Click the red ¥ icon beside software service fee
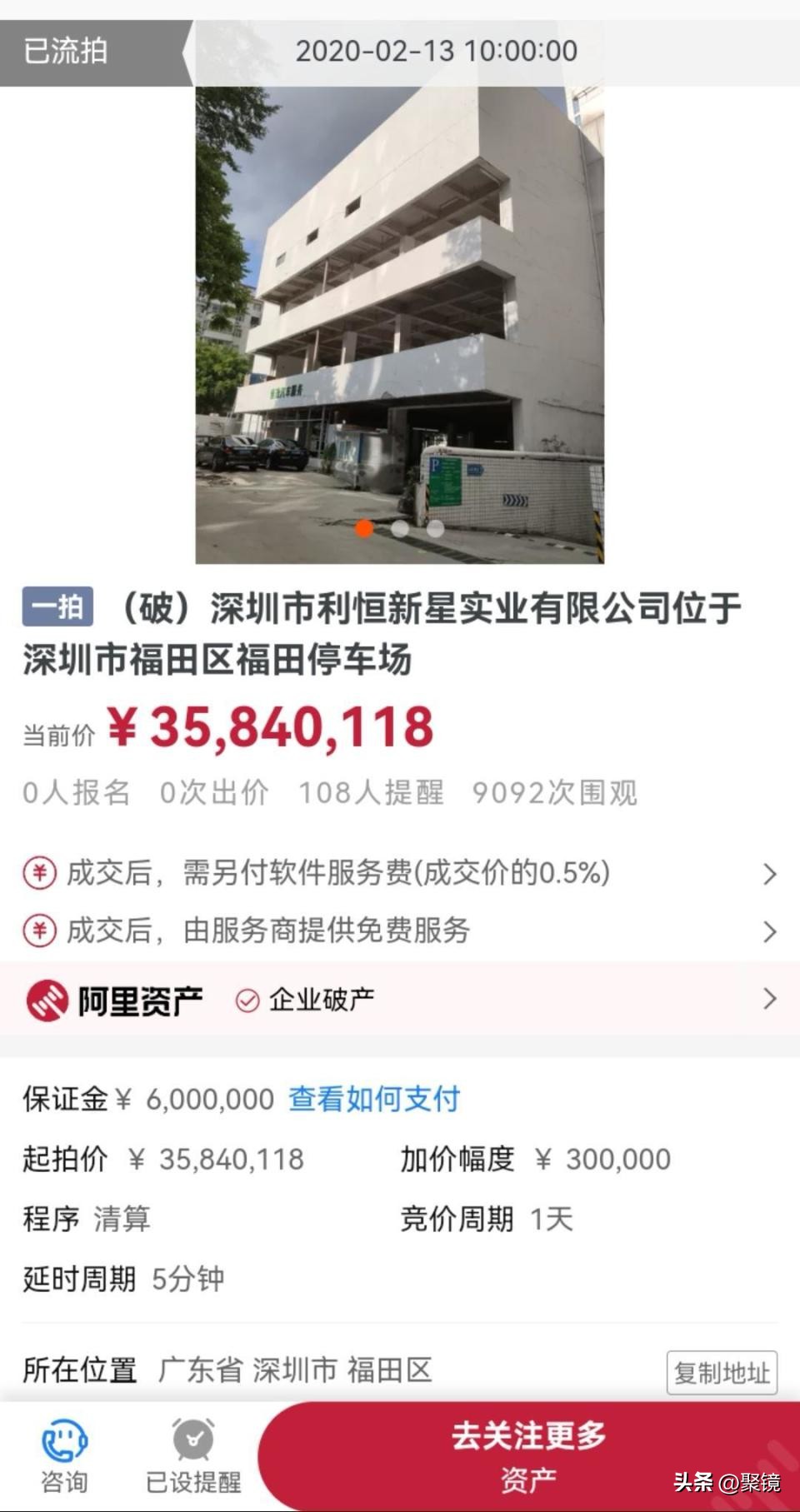 (41, 874)
